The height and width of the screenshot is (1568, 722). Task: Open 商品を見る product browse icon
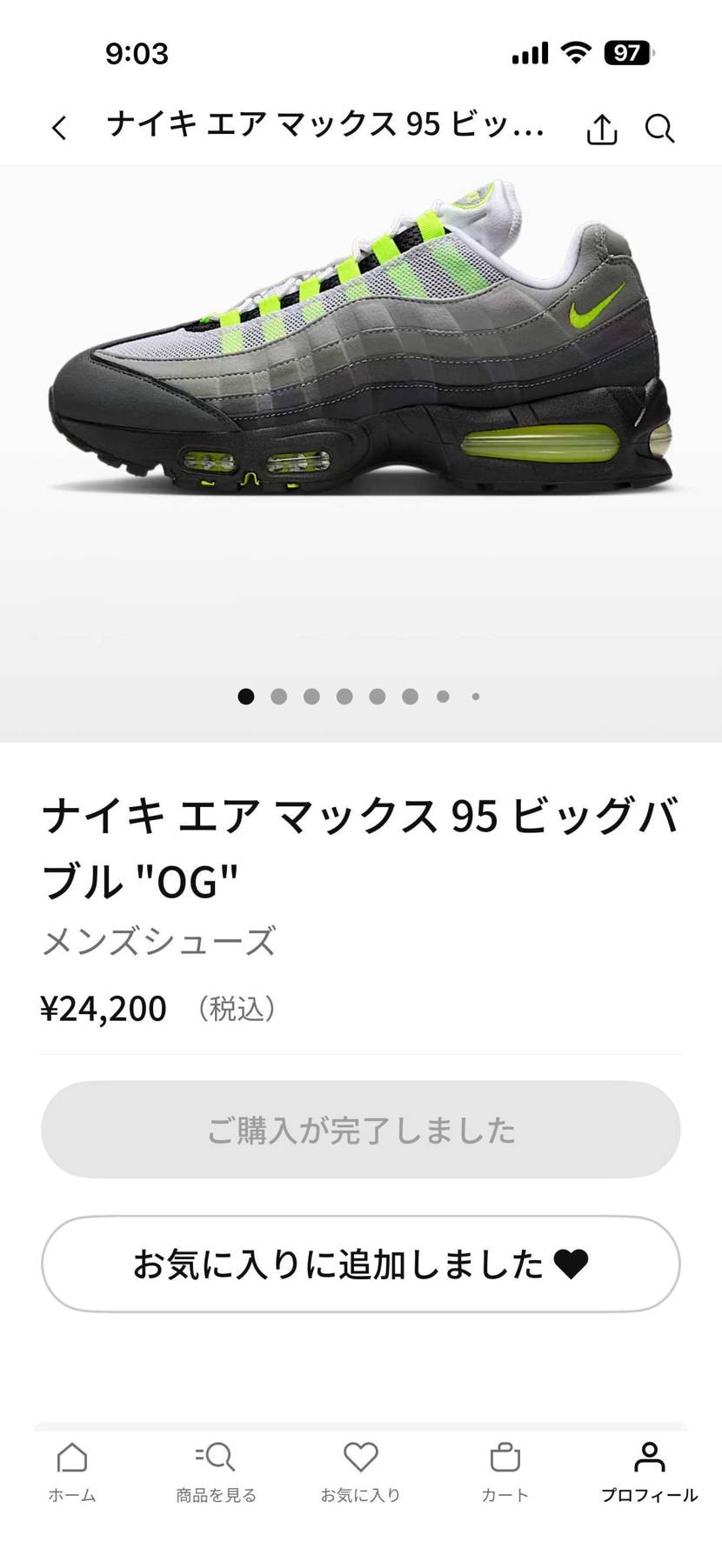[x=217, y=1456]
